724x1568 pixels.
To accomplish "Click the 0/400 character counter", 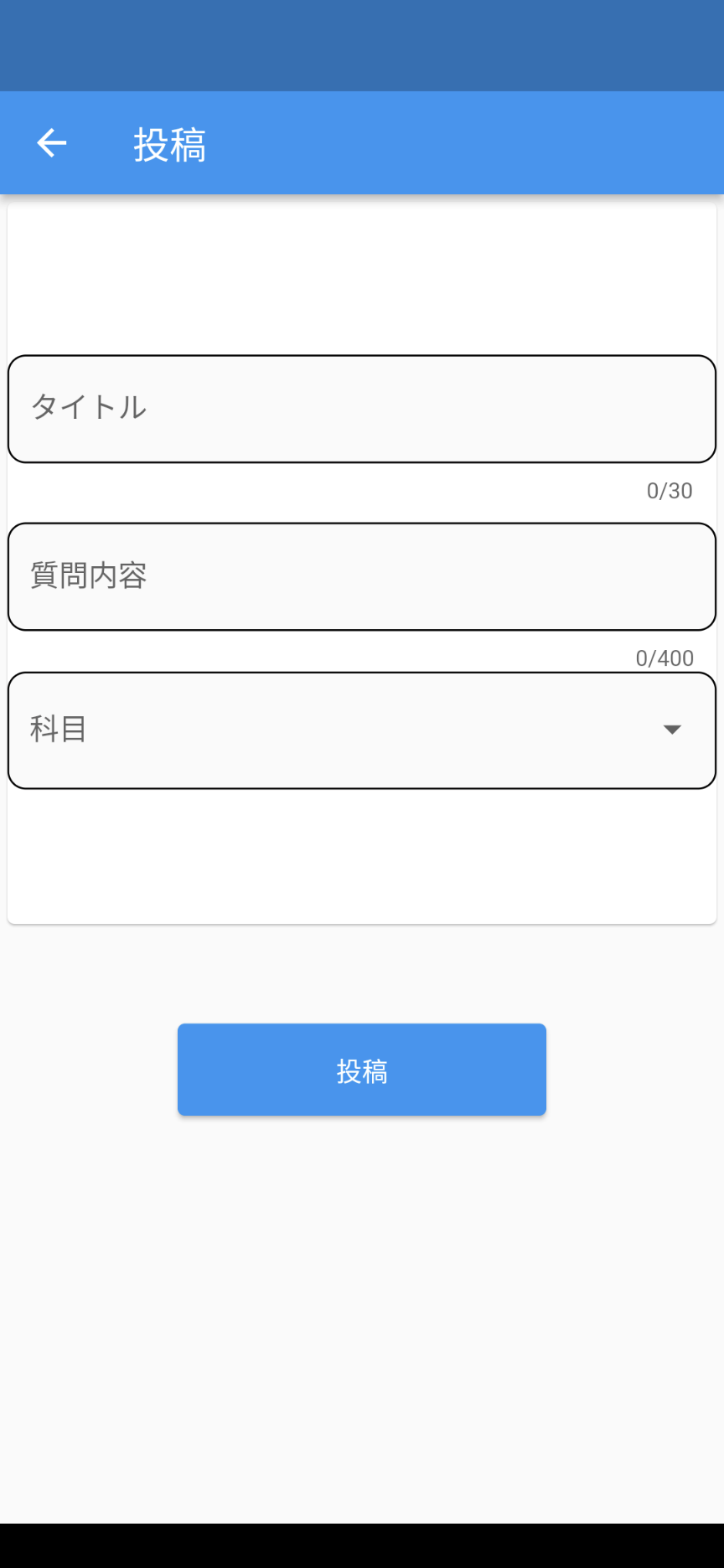I will [x=665, y=658].
